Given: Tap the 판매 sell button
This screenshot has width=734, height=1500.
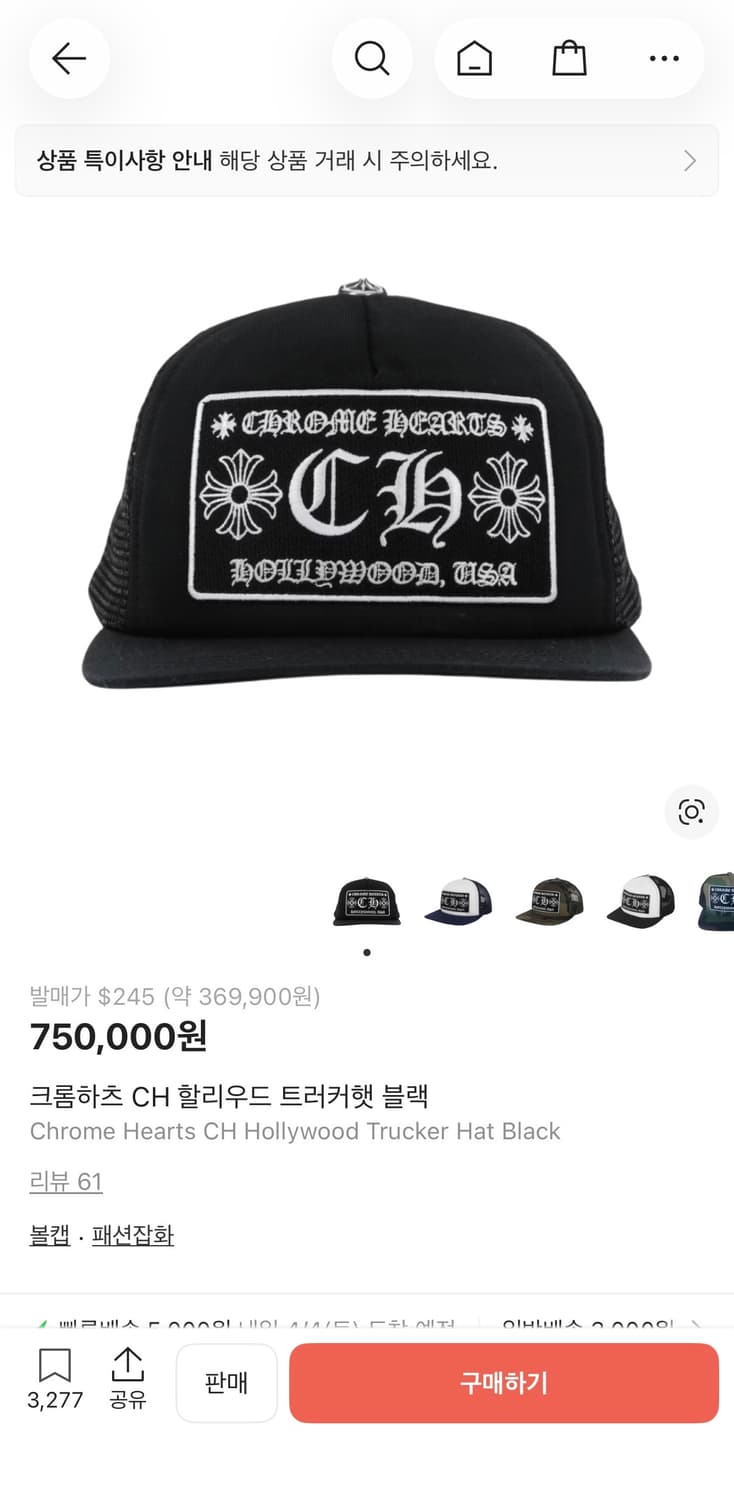Looking at the screenshot, I should coord(227,1383).
